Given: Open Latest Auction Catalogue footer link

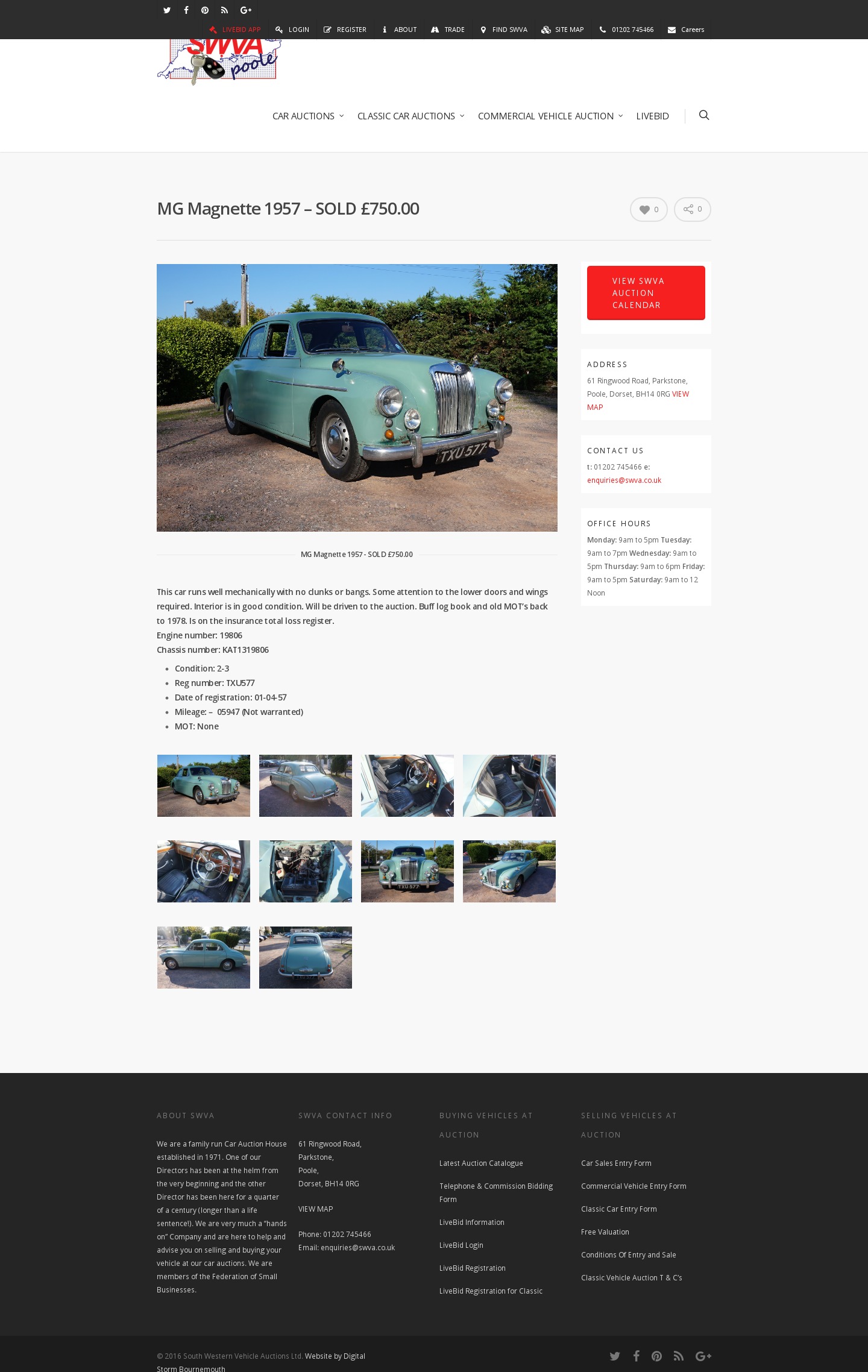Looking at the screenshot, I should (x=481, y=1163).
